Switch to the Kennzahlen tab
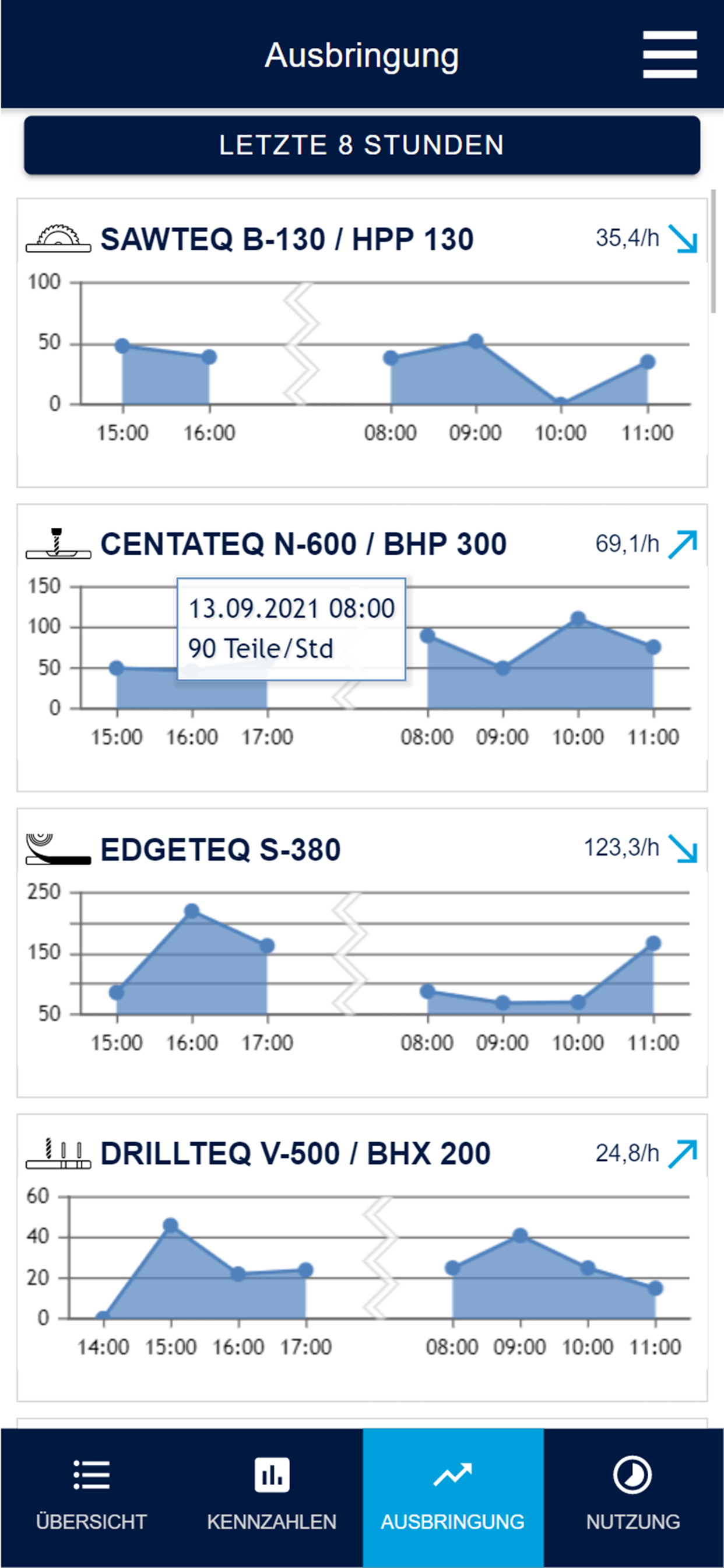Screen dimensions: 724x1568 (x=272, y=1497)
